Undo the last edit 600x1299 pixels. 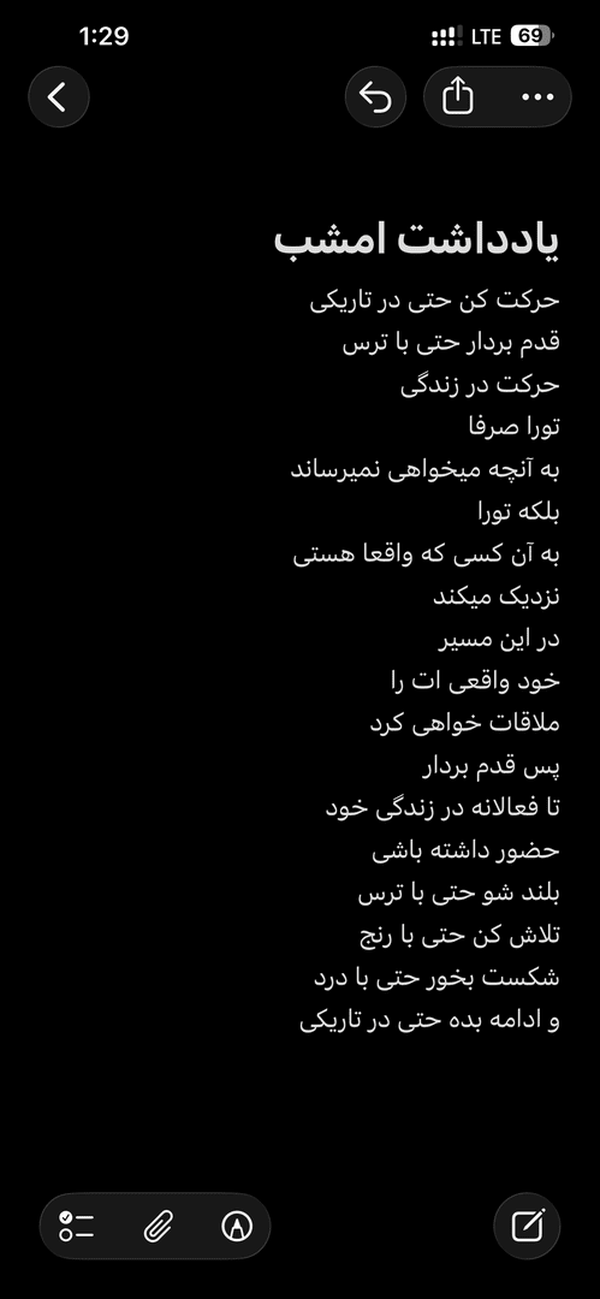coord(376,97)
